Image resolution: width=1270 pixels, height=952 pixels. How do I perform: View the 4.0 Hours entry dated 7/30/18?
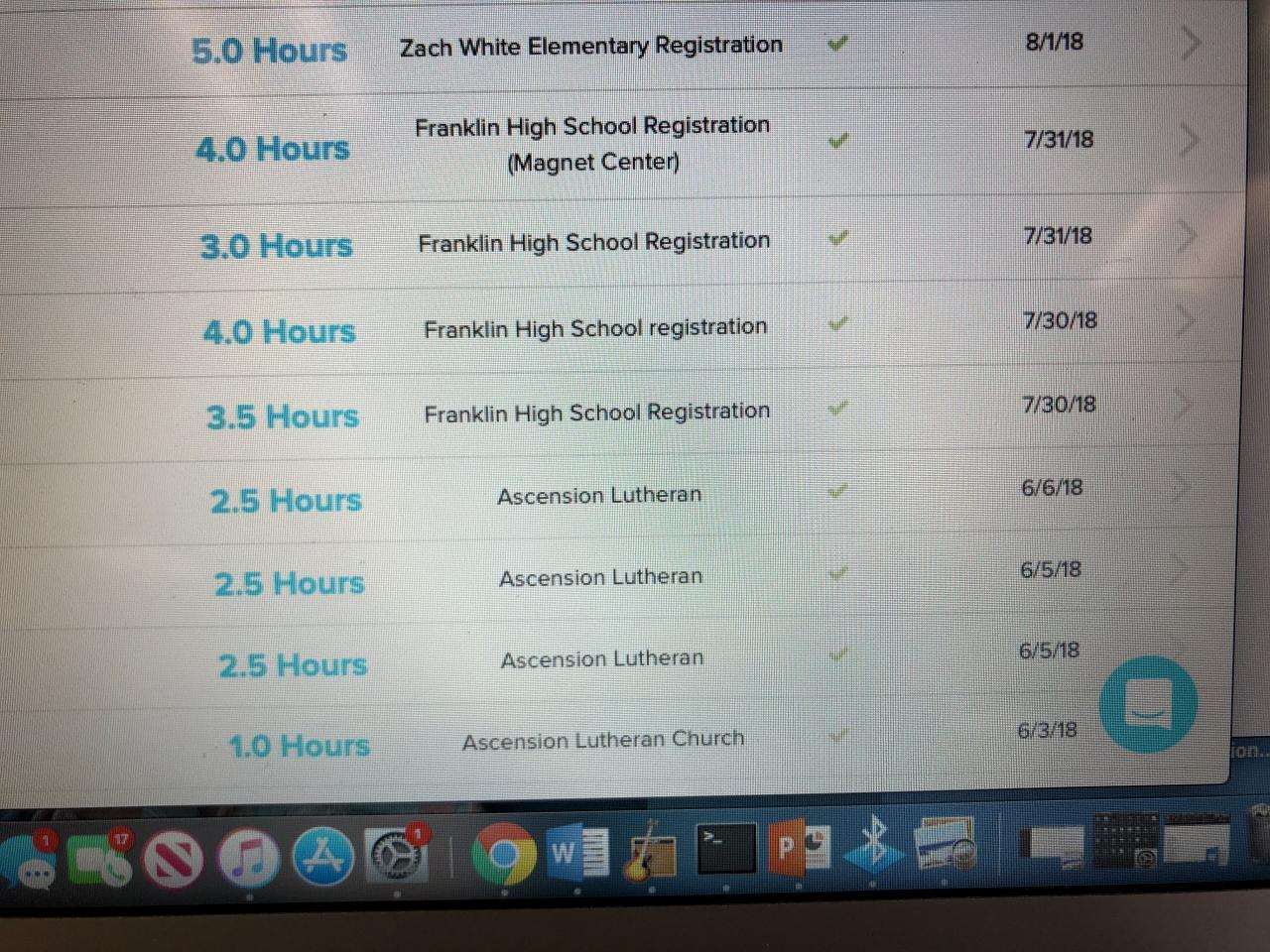click(595, 328)
